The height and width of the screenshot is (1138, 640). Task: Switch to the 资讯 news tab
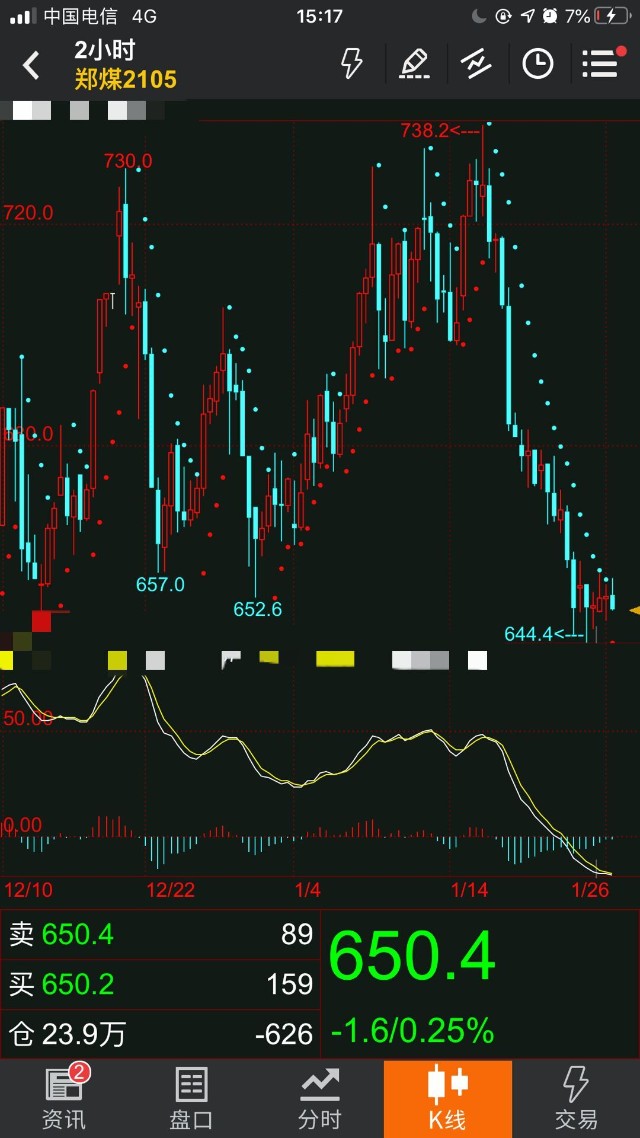pos(64,1098)
